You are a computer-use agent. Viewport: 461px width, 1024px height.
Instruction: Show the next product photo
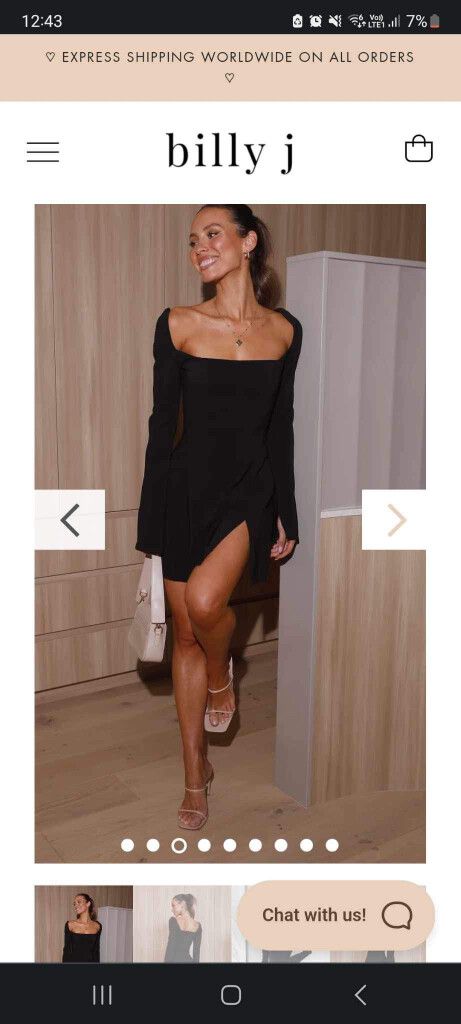394,520
